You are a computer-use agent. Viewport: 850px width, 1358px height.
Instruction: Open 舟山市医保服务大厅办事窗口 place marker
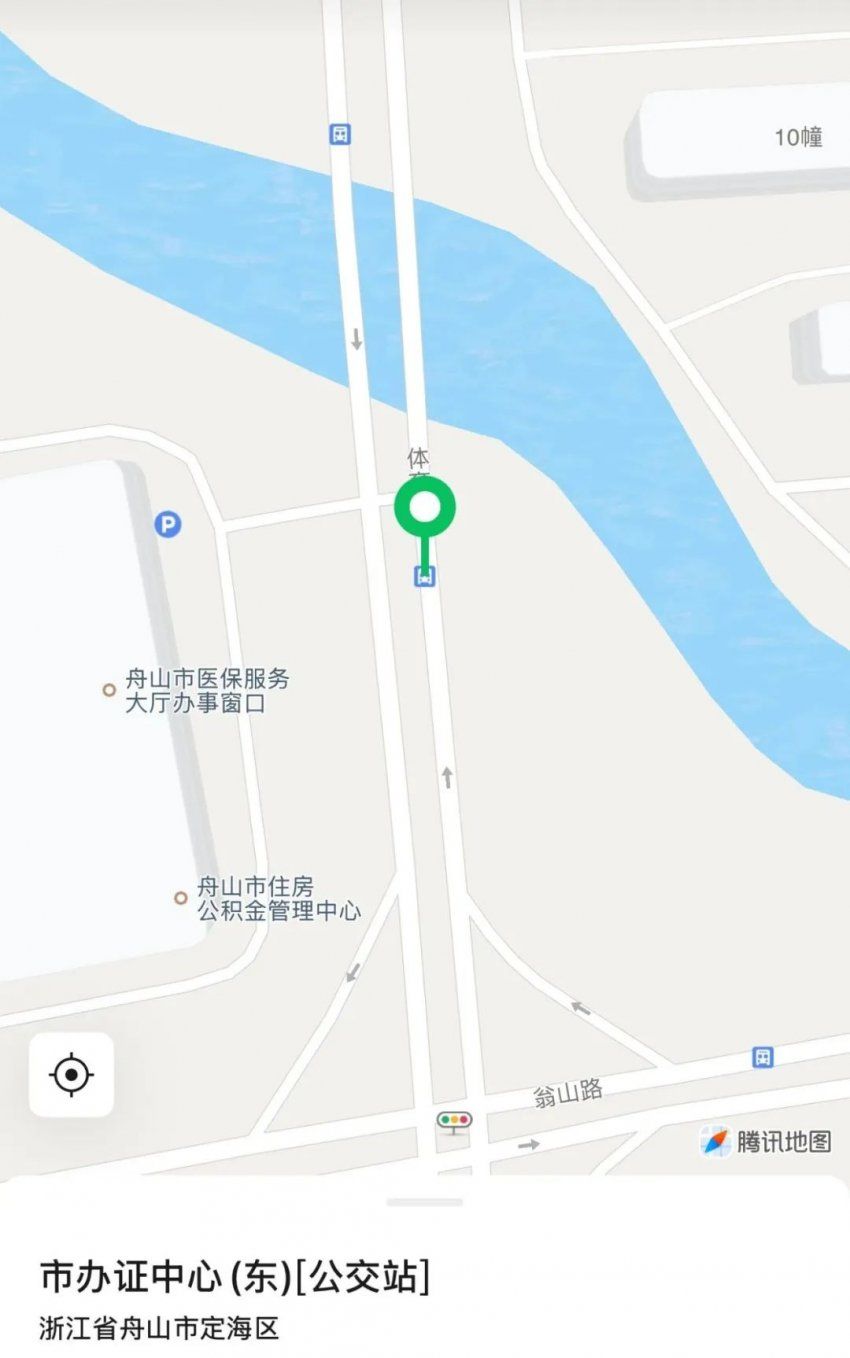(x=109, y=690)
